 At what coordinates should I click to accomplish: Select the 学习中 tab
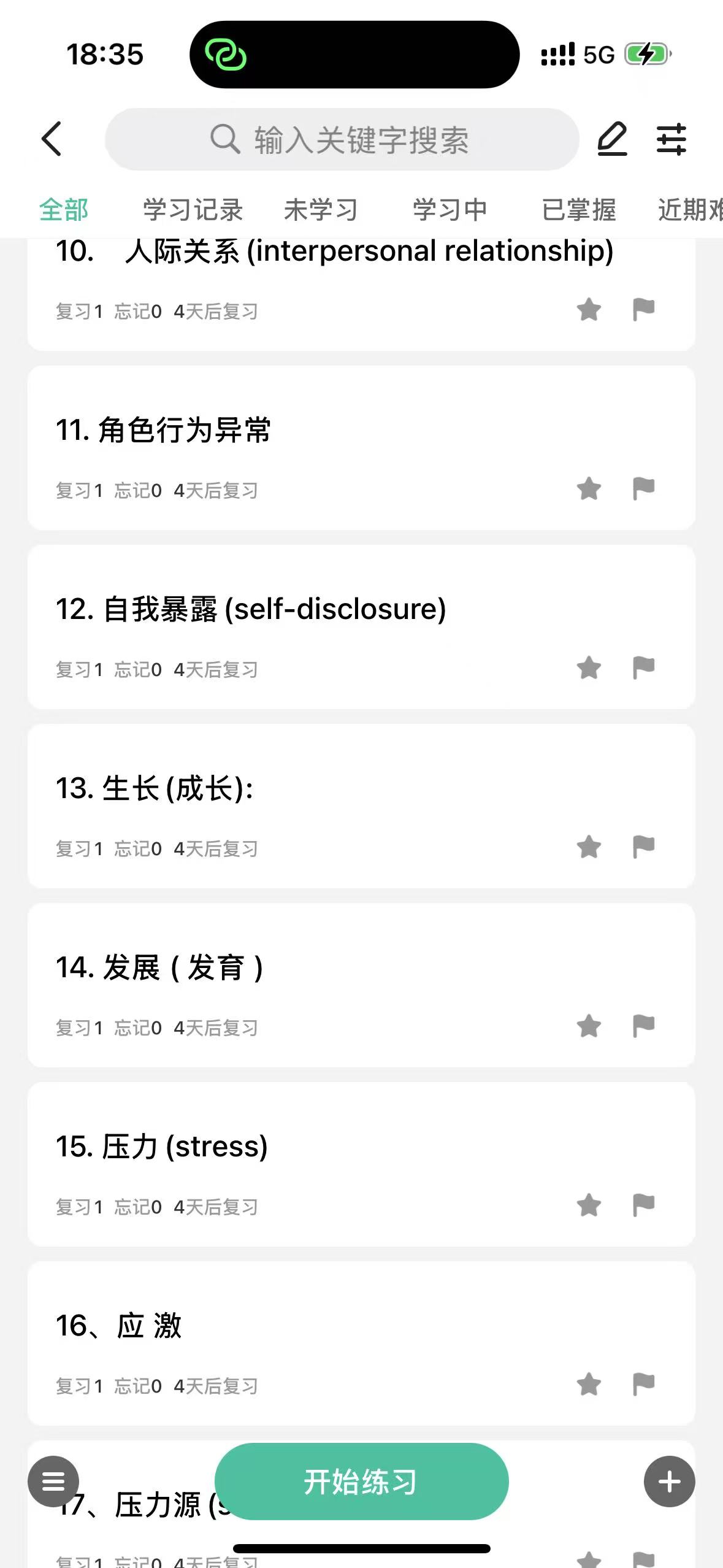(x=449, y=210)
